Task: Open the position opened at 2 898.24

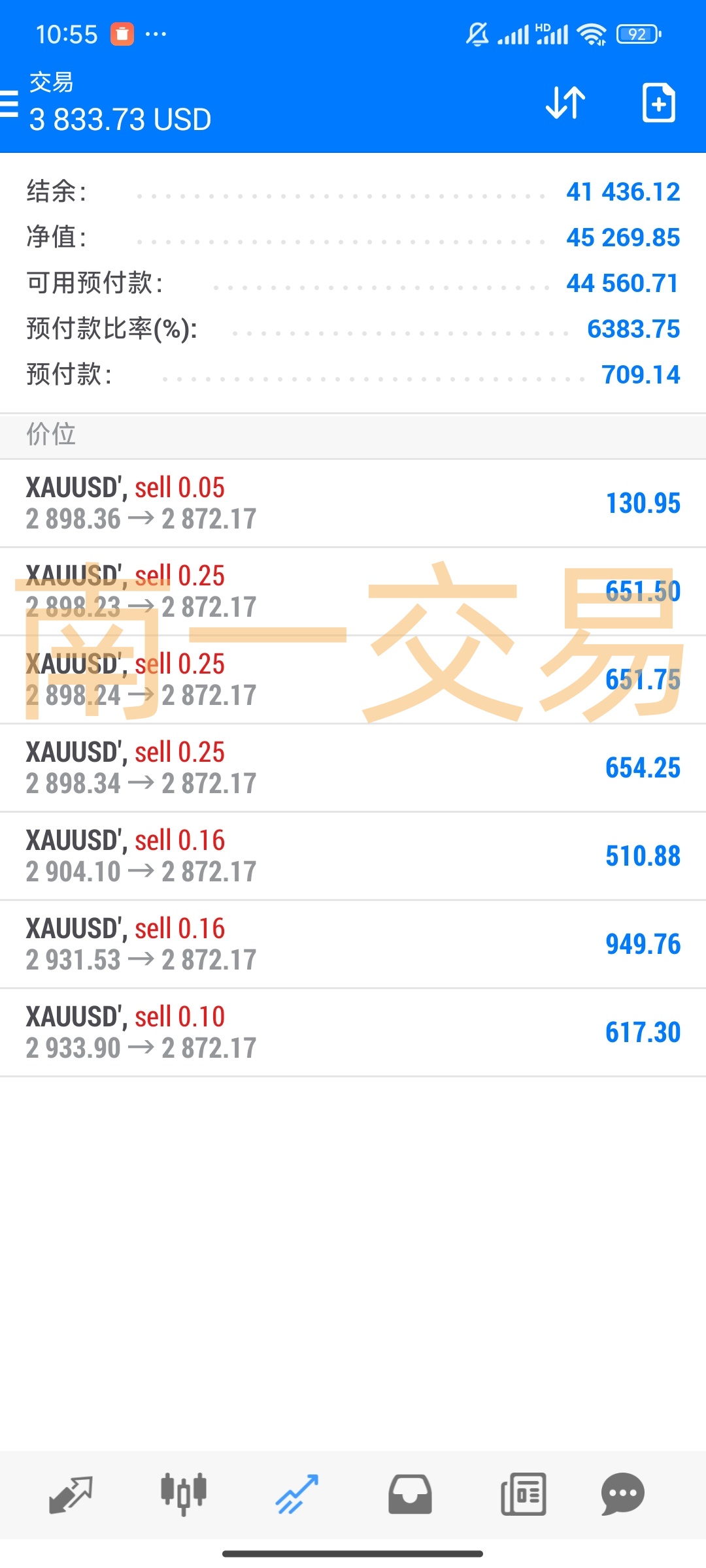Action: click(x=353, y=679)
